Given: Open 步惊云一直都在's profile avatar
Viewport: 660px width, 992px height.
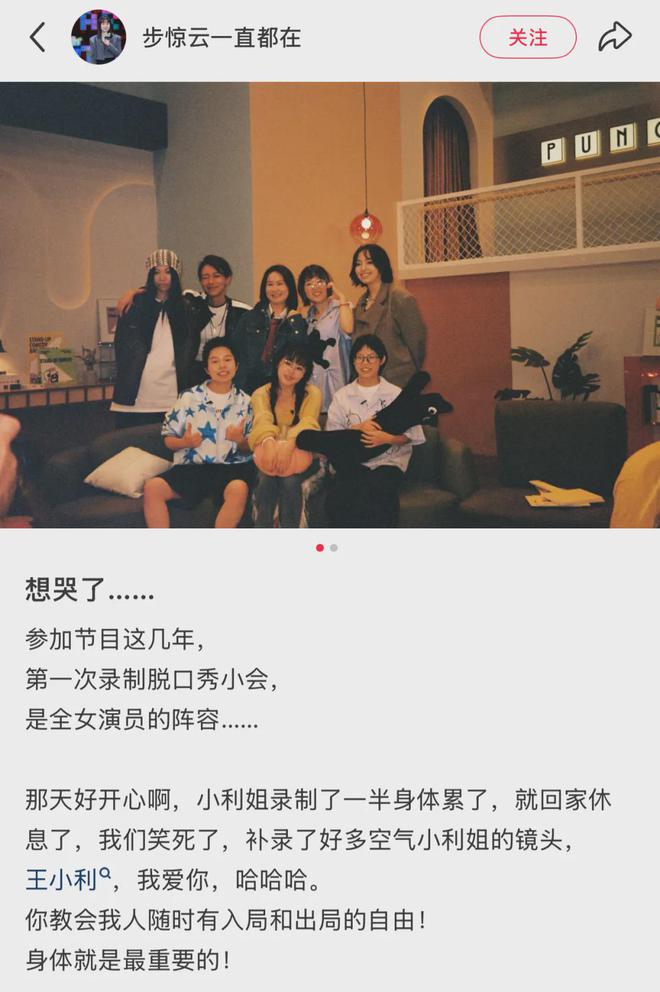Looking at the screenshot, I should tap(98, 38).
